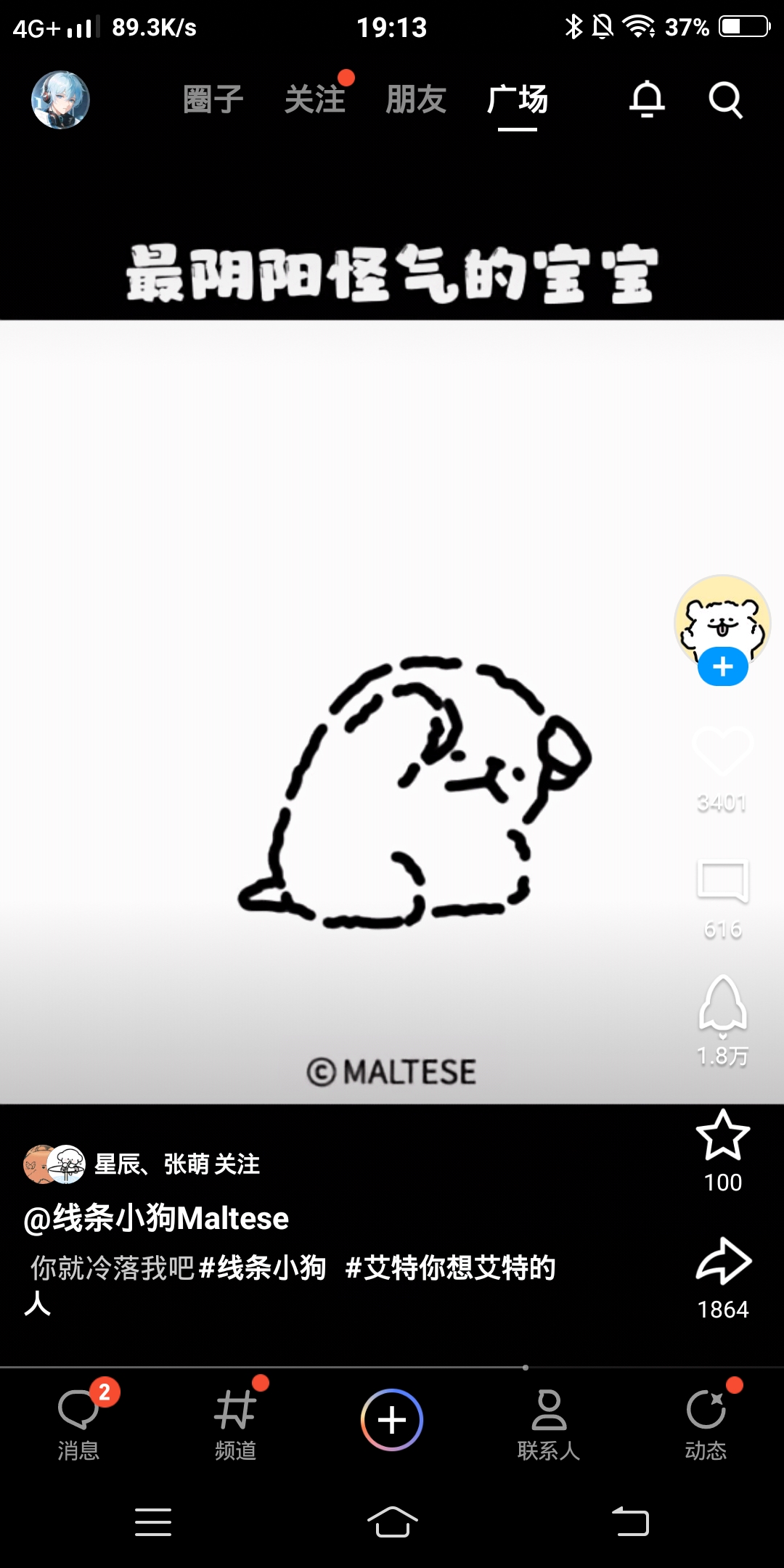
Task: Follow the creator with the plus button
Action: click(722, 666)
